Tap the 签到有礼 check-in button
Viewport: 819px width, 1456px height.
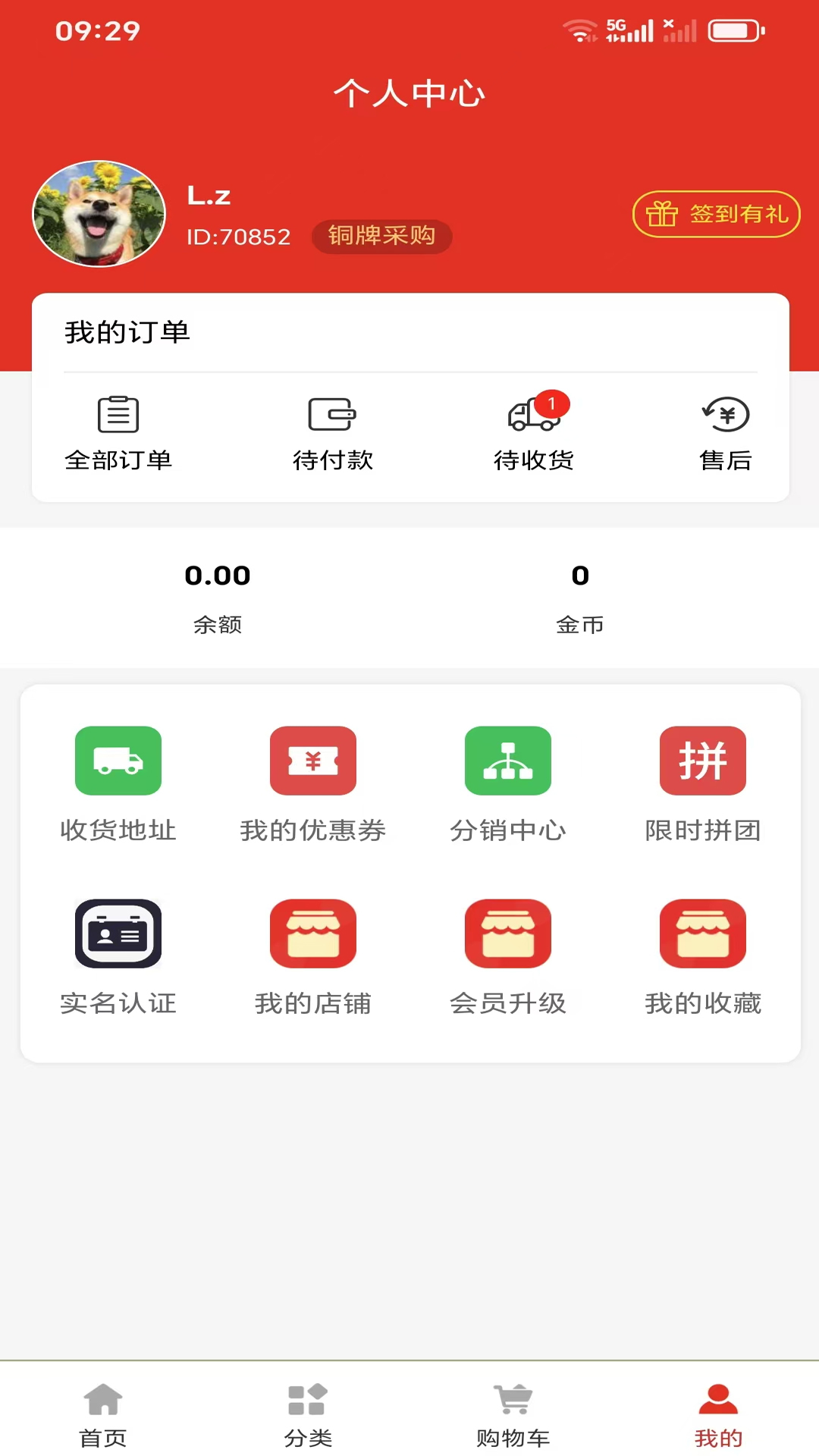coord(715,215)
